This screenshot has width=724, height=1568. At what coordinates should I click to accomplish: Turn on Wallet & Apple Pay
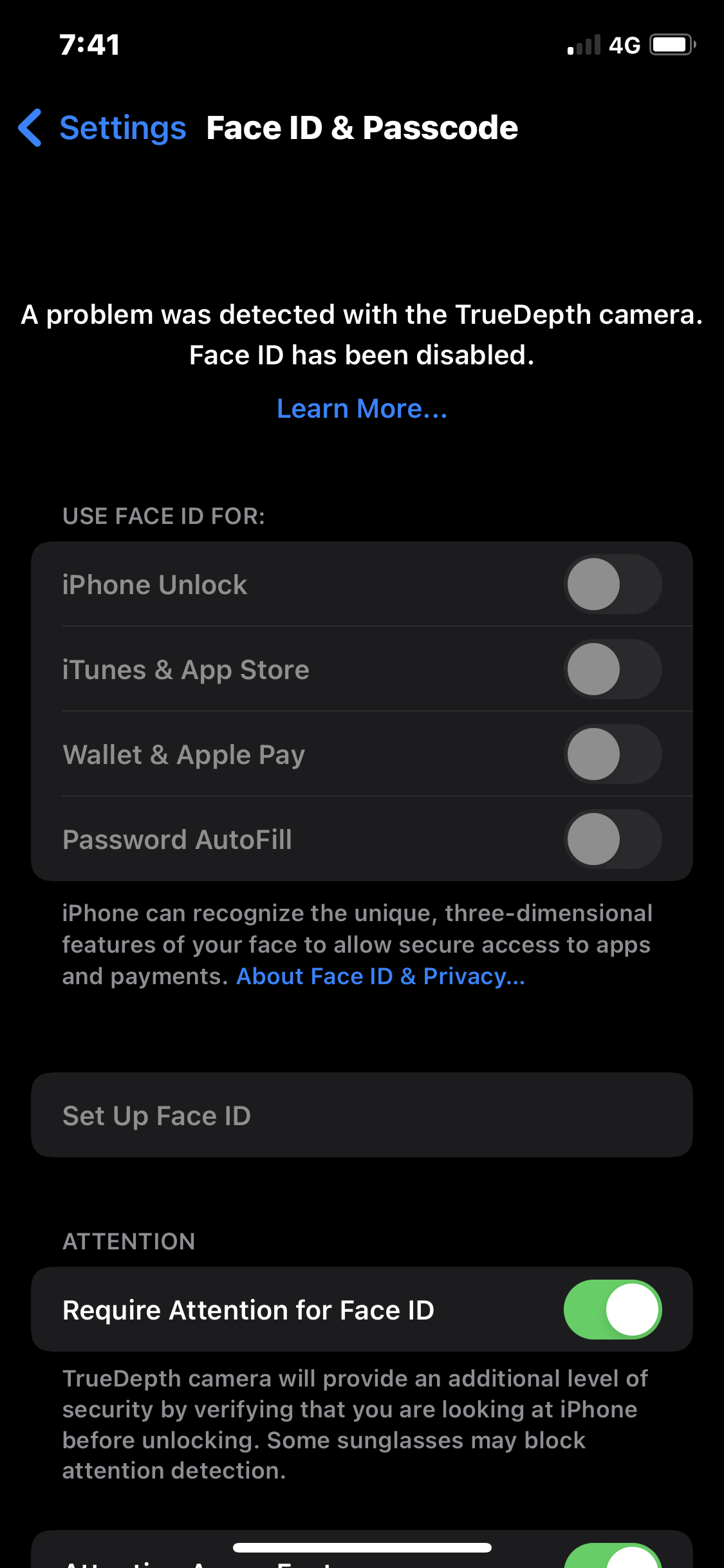click(x=612, y=754)
